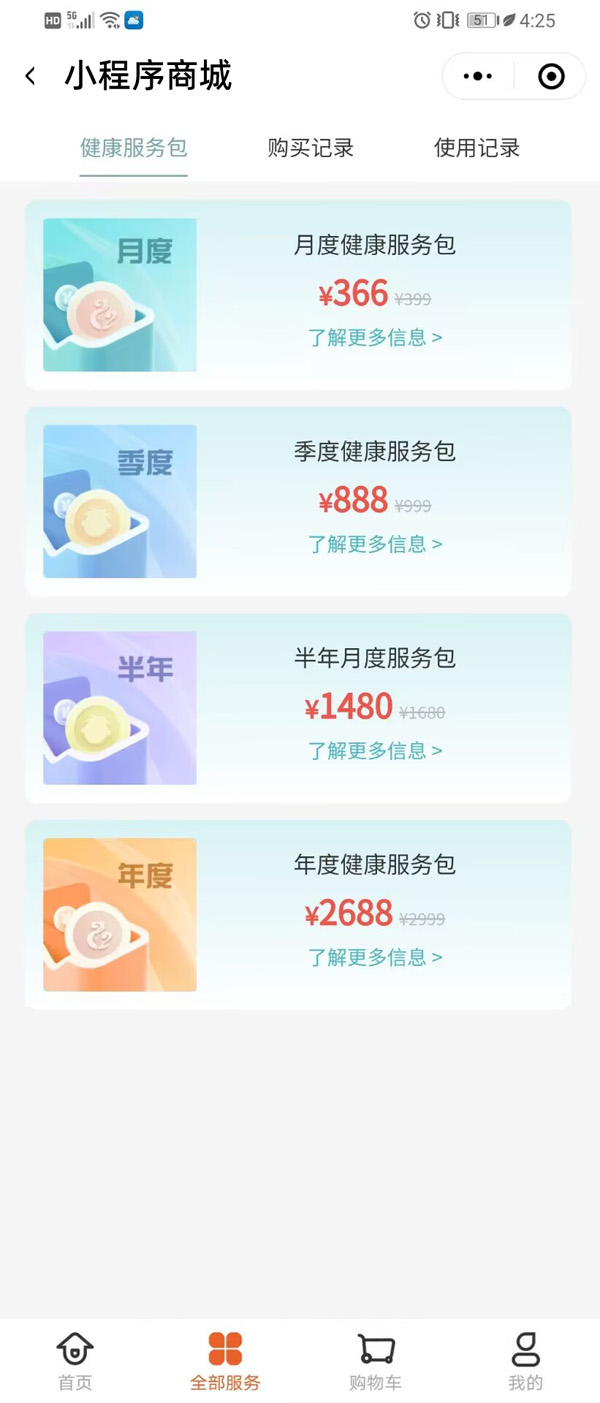Go back from 小程序商城
The width and height of the screenshot is (600, 1403).
pyautogui.click(x=31, y=76)
